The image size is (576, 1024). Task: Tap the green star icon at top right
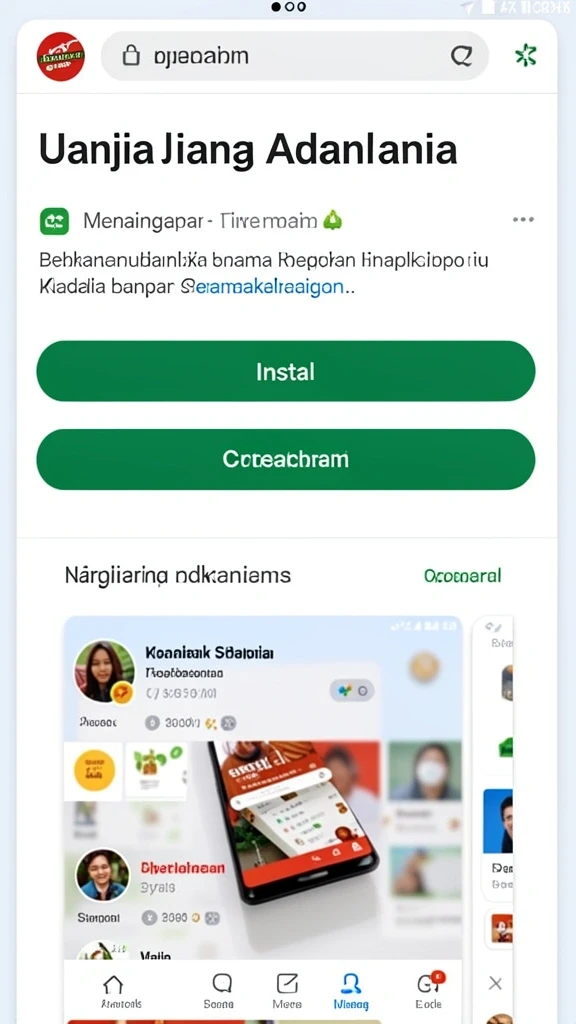pos(526,56)
